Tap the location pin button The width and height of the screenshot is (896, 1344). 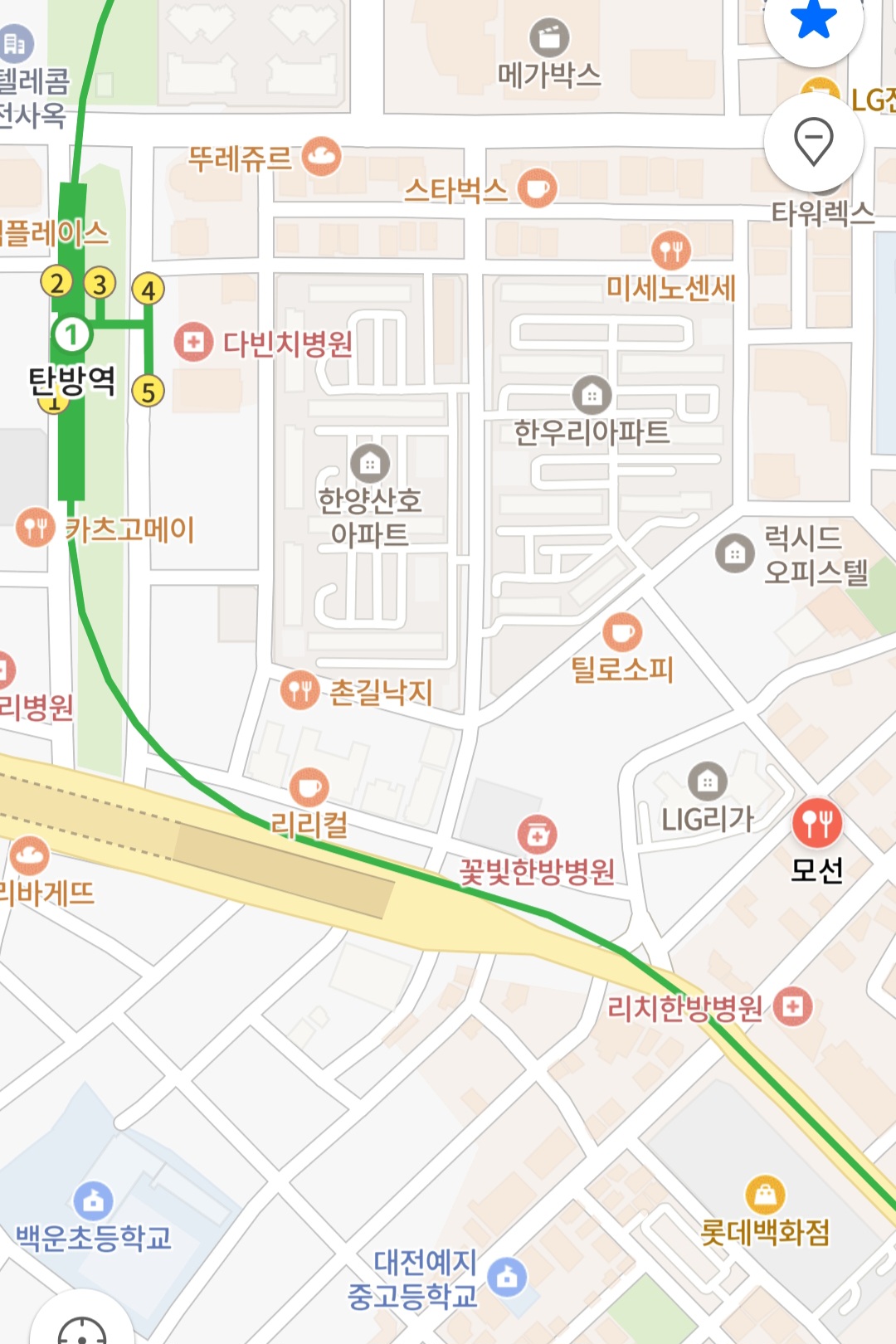tap(813, 142)
